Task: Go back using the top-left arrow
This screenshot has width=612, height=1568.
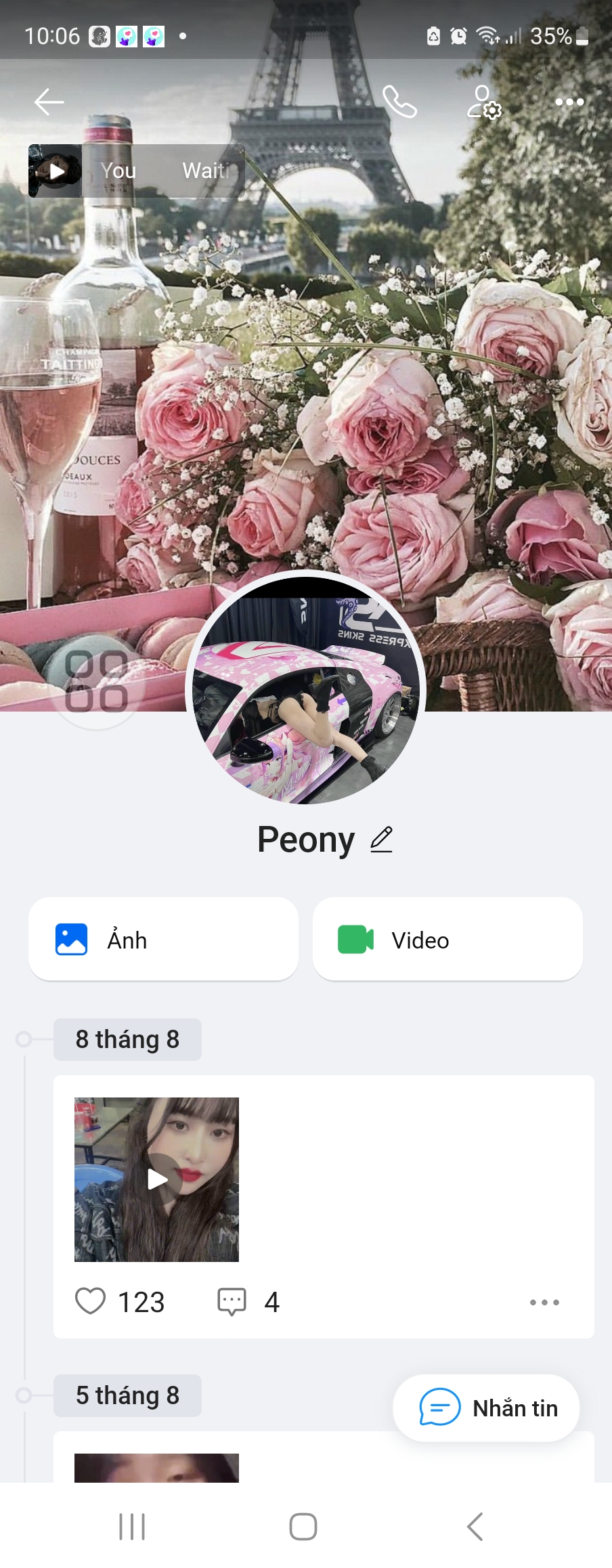Action: (49, 102)
